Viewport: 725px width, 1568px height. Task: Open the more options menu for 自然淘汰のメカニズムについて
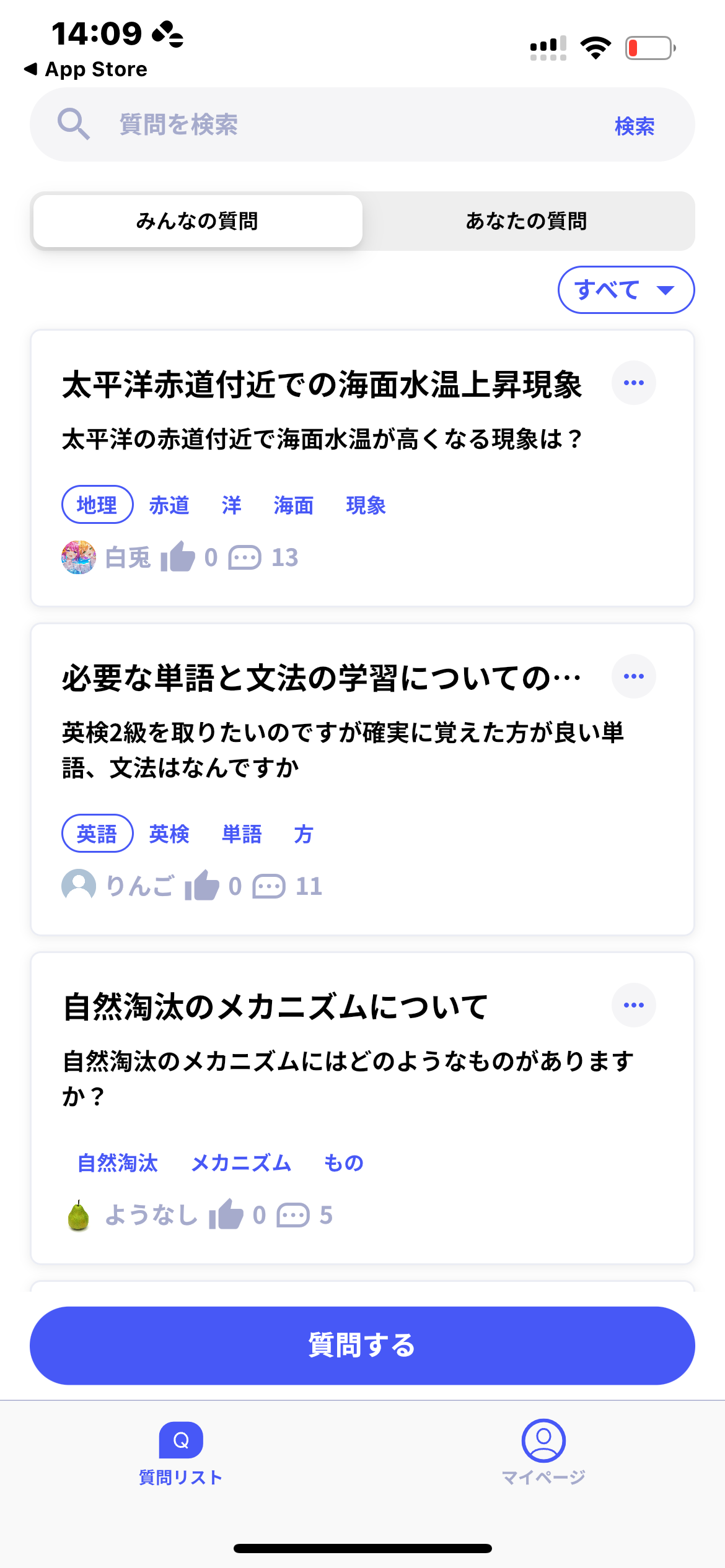tap(633, 1005)
